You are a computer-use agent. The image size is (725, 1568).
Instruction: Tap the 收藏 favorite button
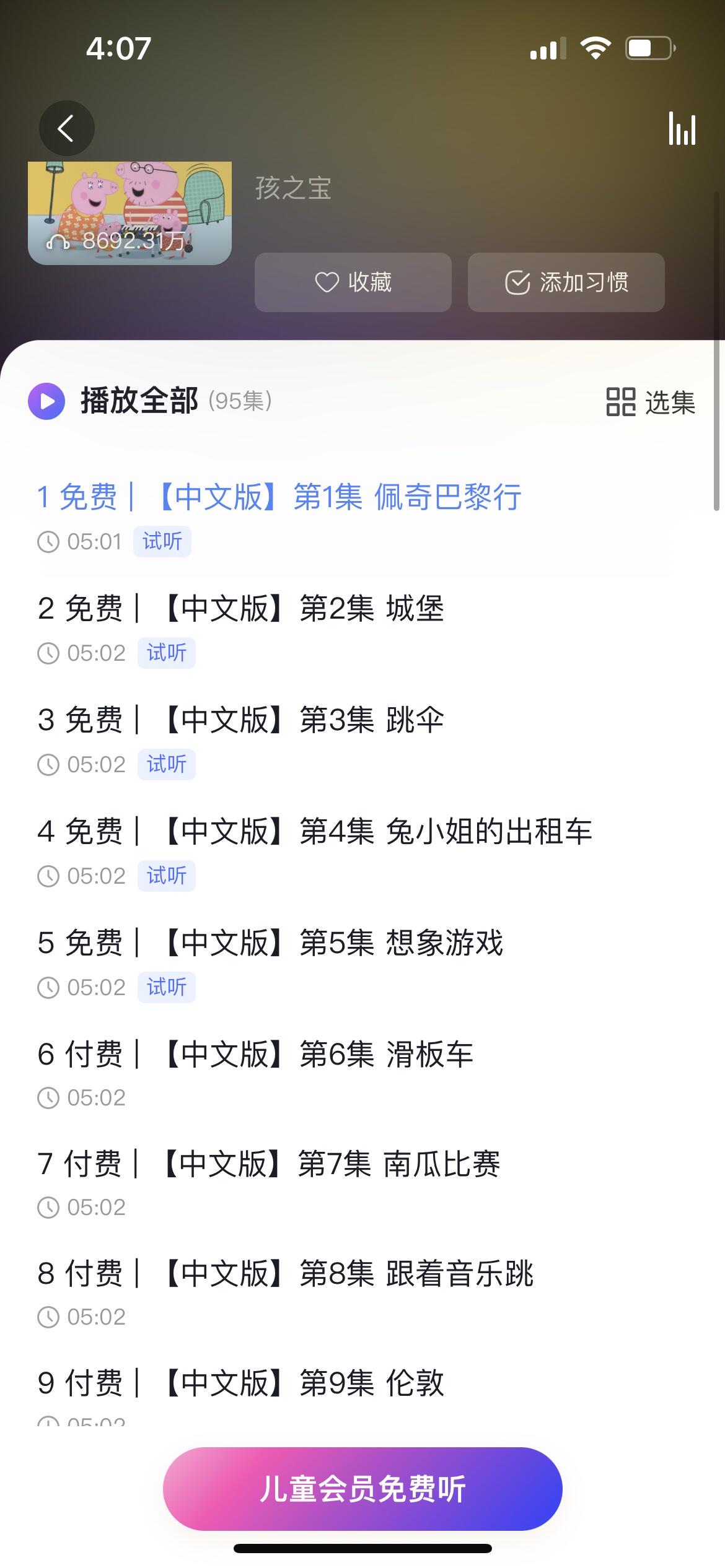[353, 282]
